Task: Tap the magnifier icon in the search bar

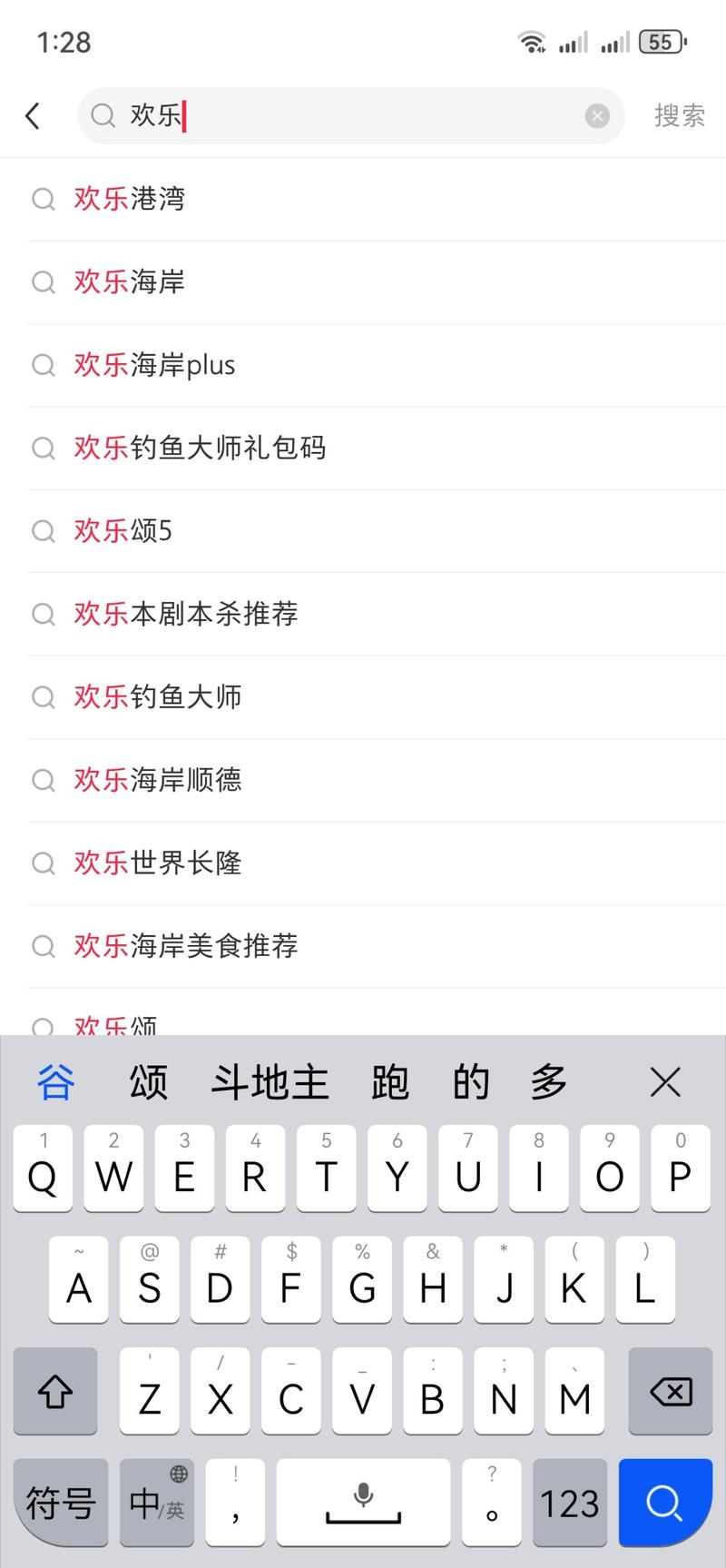Action: pos(103,115)
